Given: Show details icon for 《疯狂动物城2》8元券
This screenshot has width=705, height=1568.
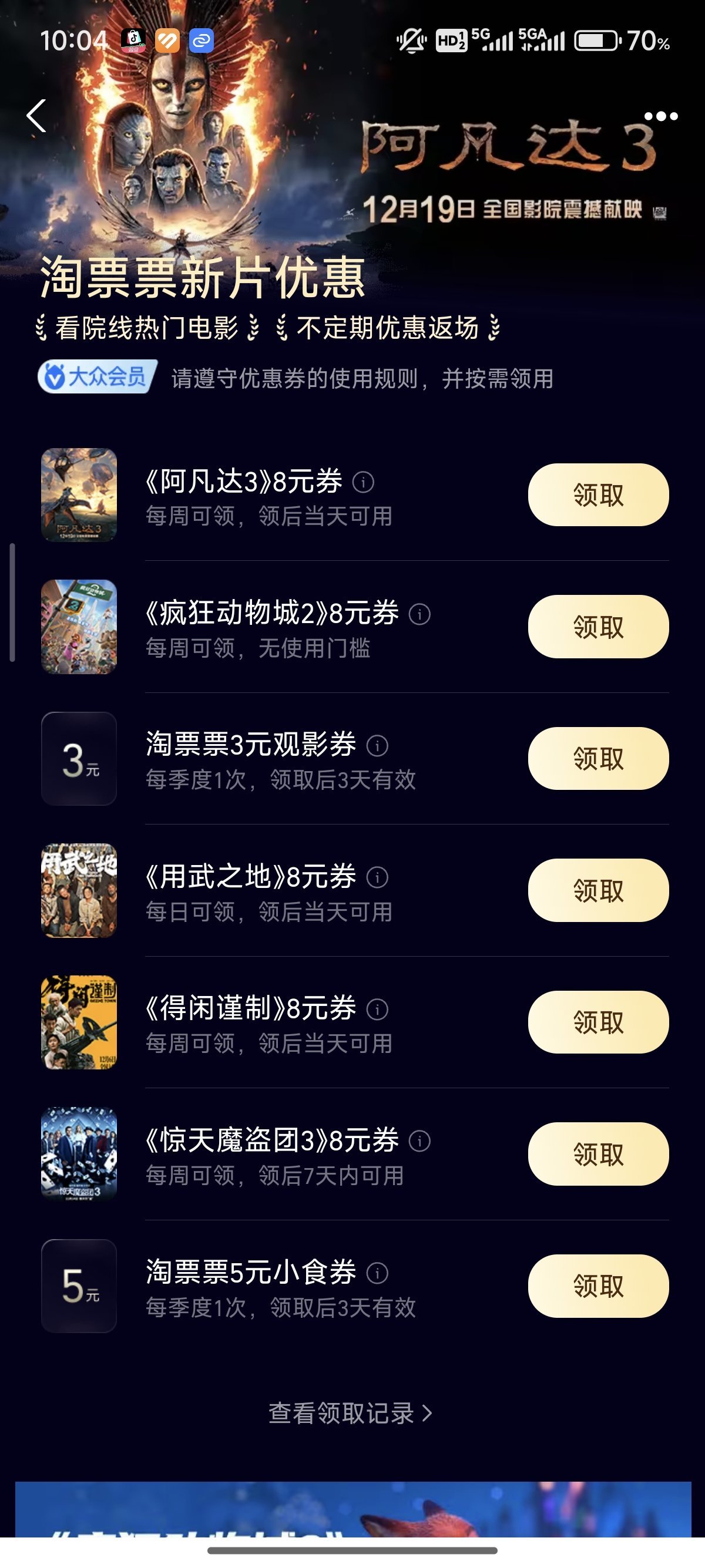Looking at the screenshot, I should 419,614.
